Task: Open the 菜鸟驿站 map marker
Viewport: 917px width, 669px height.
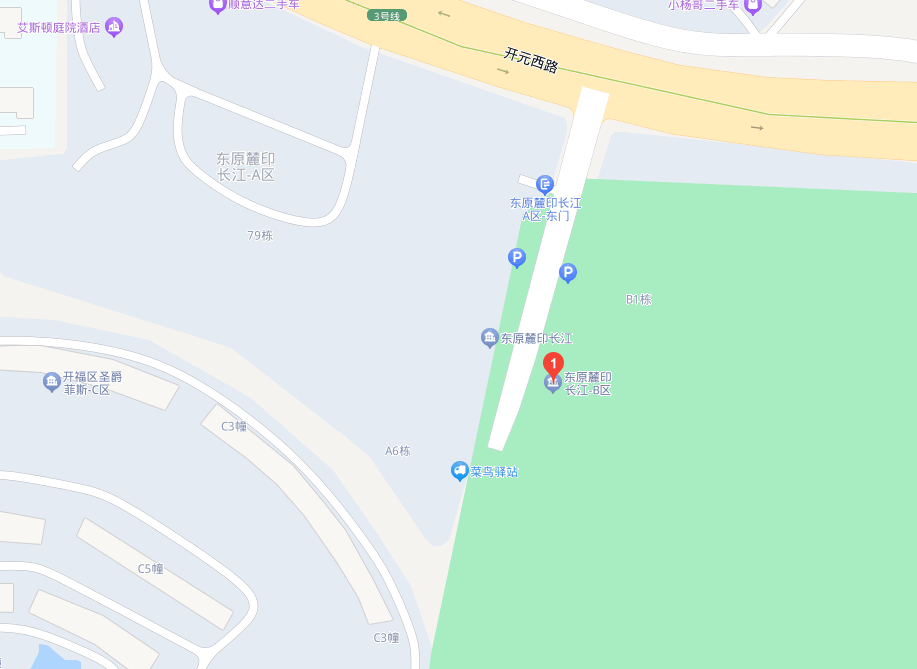Action: click(x=460, y=470)
